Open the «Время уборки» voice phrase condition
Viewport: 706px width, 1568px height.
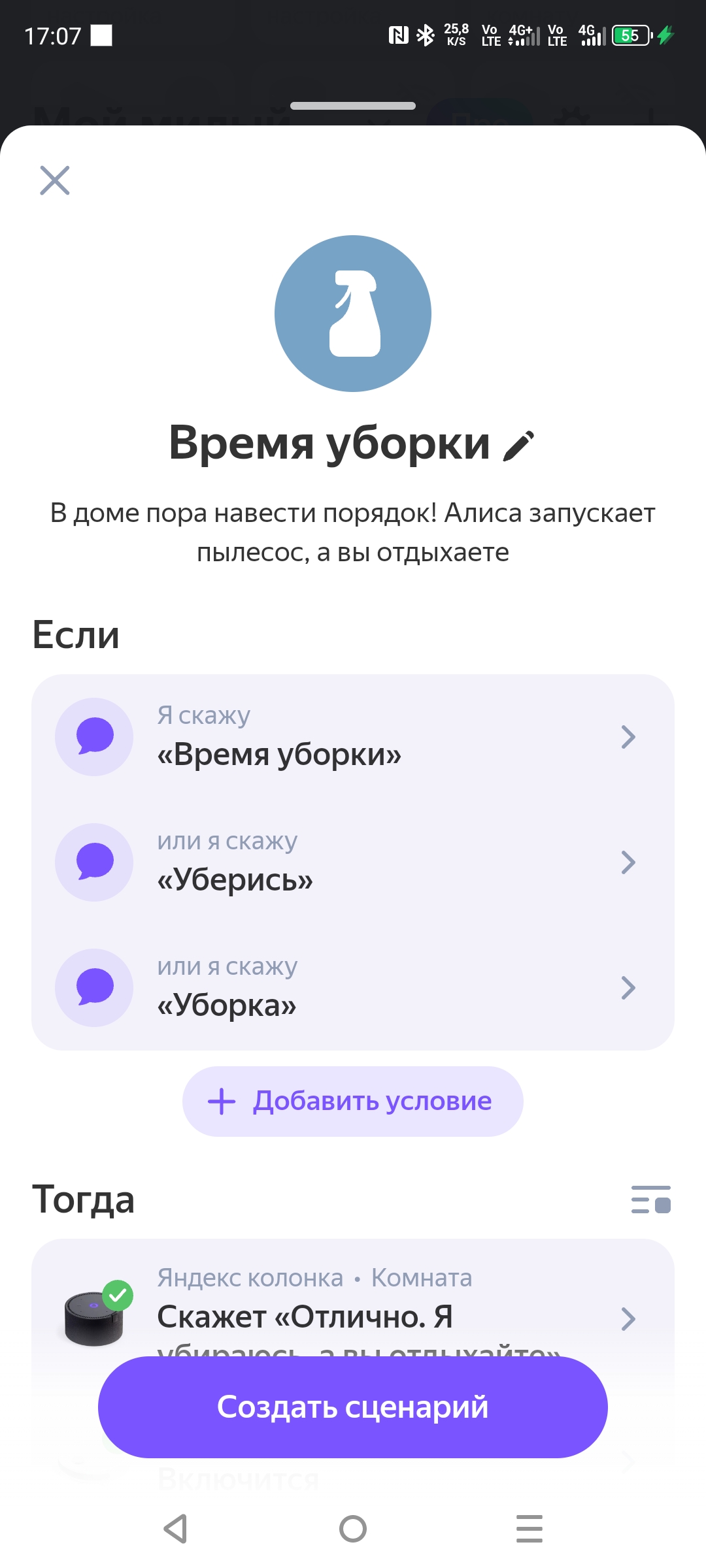353,737
